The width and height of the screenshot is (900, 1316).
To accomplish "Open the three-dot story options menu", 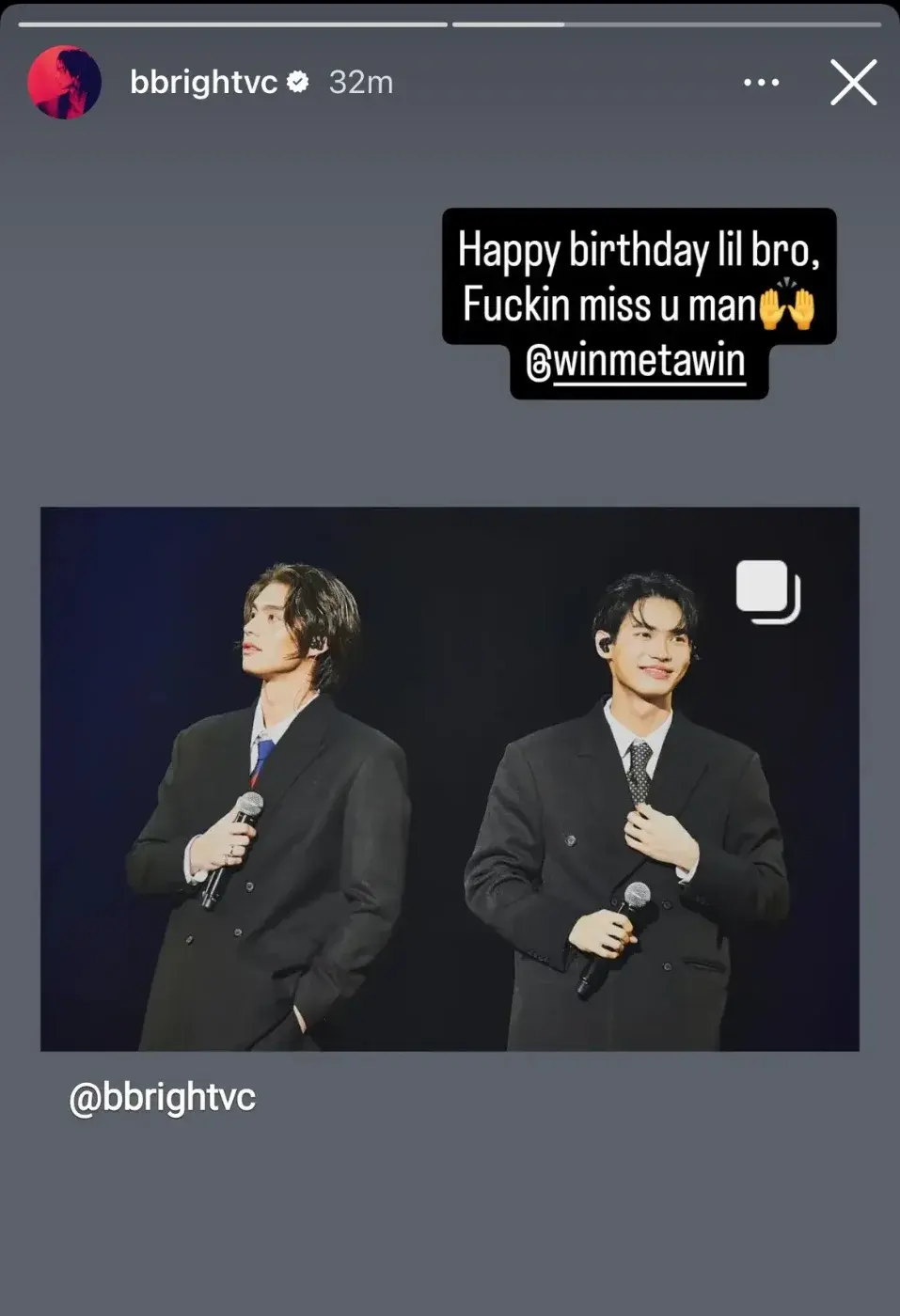I will tap(761, 83).
